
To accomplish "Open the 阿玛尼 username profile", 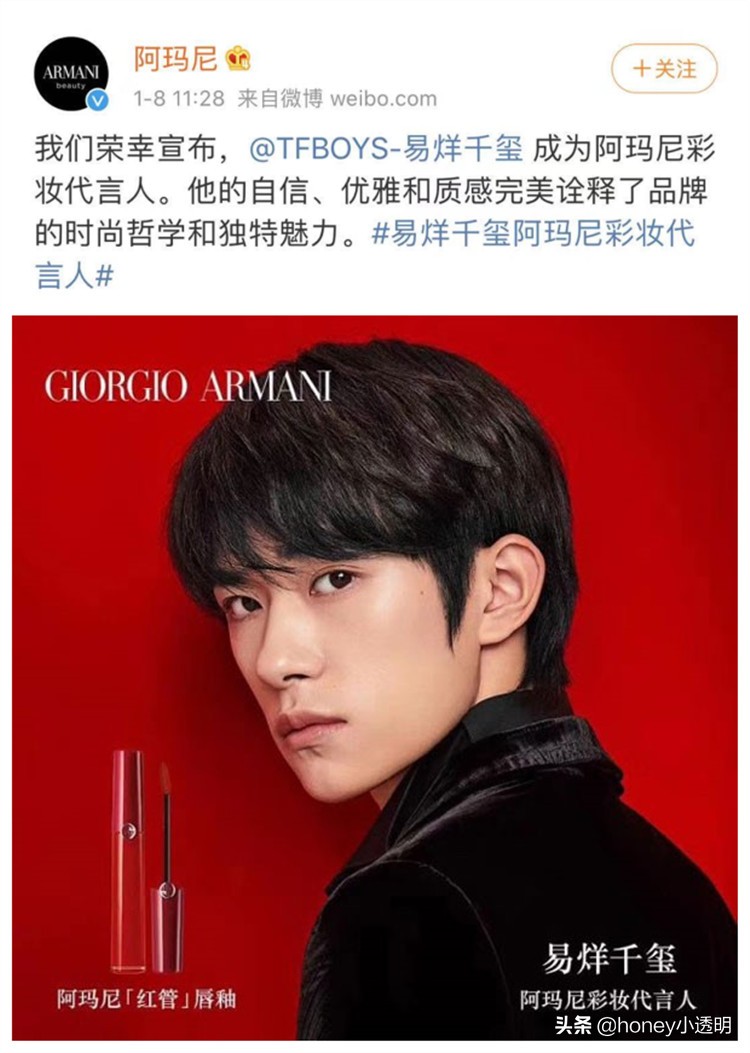I will click(x=175, y=58).
